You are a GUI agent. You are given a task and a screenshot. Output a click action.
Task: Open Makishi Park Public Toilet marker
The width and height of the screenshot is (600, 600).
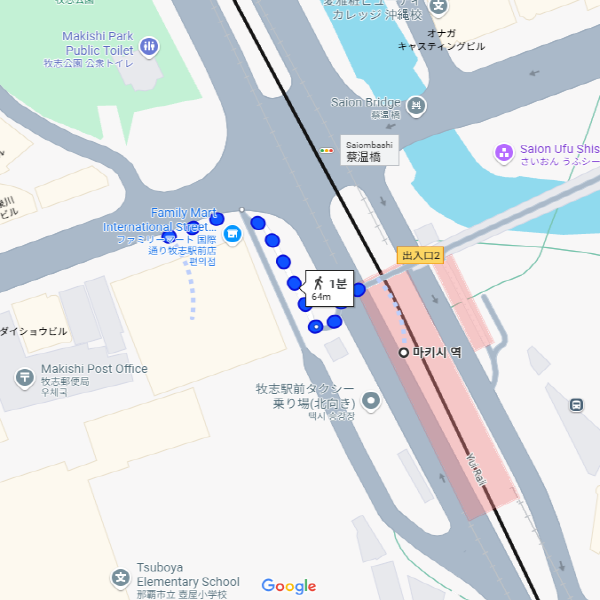tap(149, 46)
